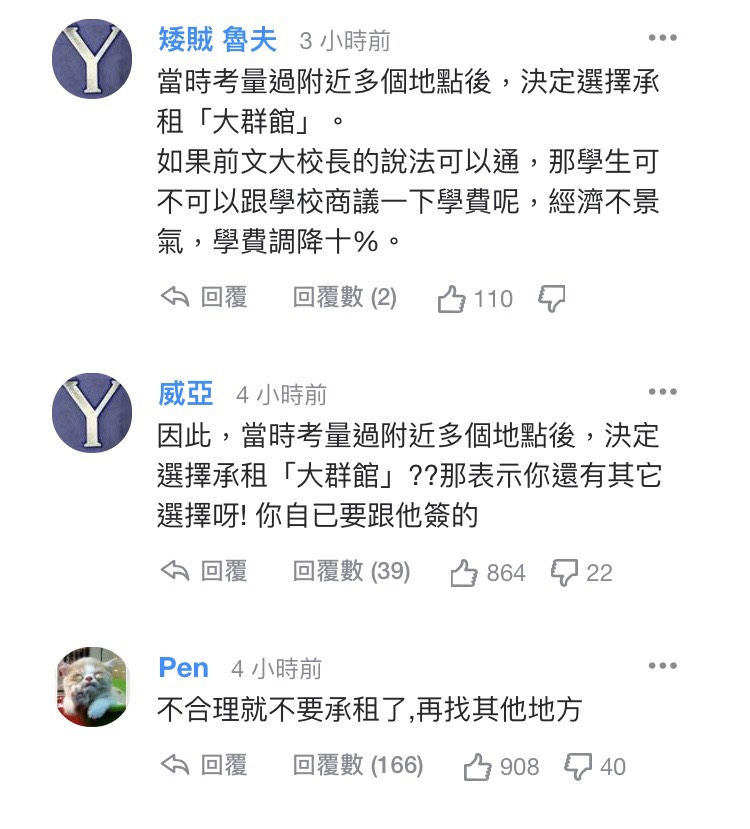Dislike 矮賊 魯夫's comment
750x829 pixels.
click(x=552, y=298)
